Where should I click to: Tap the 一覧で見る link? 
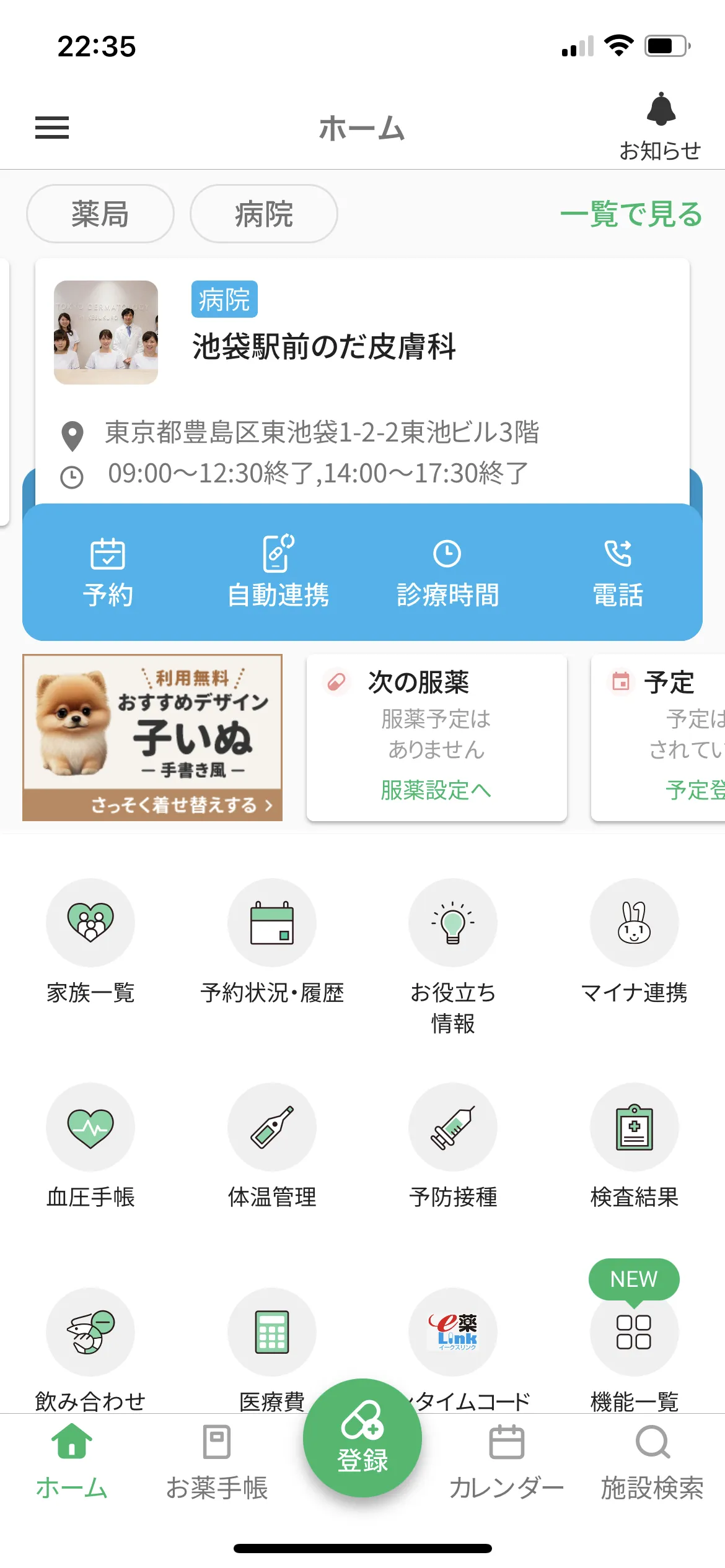pyautogui.click(x=631, y=216)
